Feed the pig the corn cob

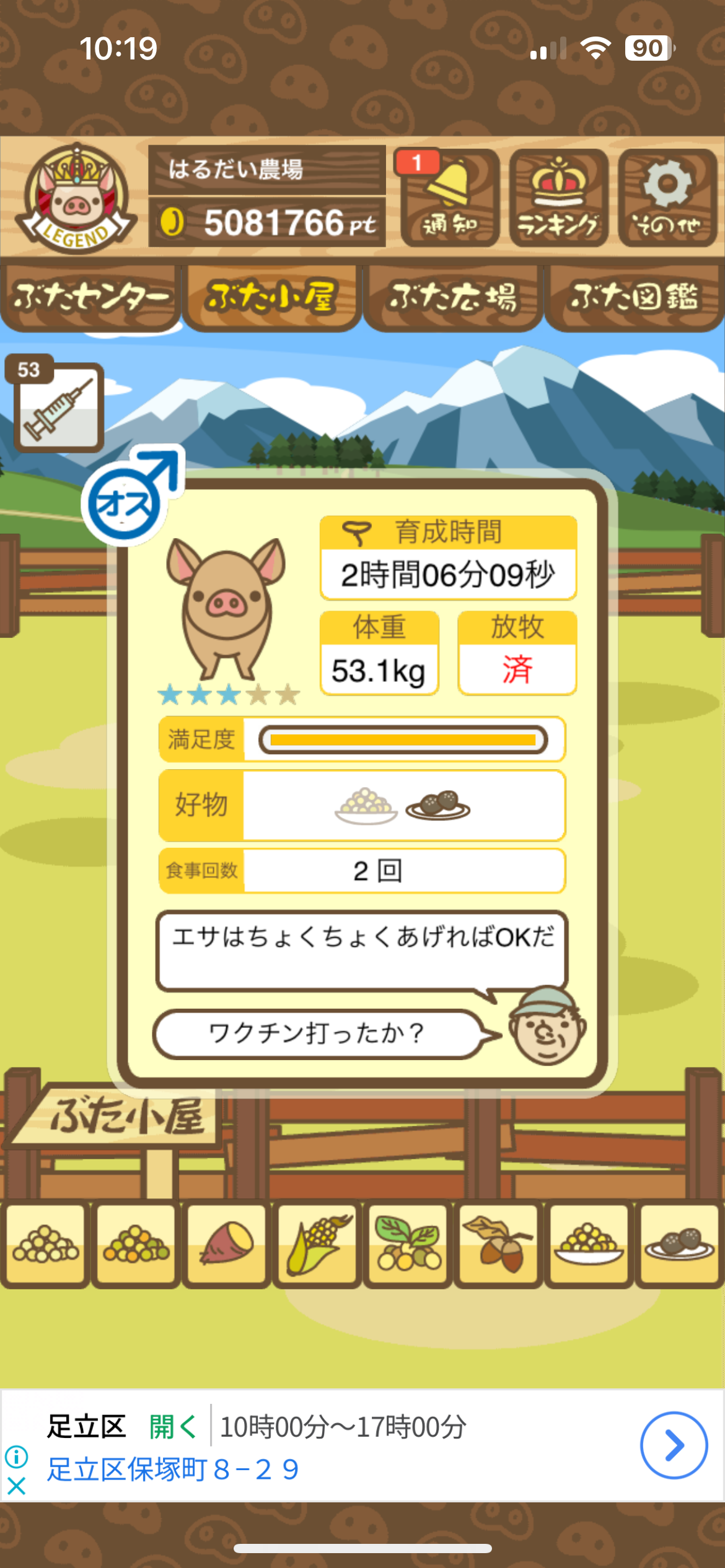coord(317,1244)
